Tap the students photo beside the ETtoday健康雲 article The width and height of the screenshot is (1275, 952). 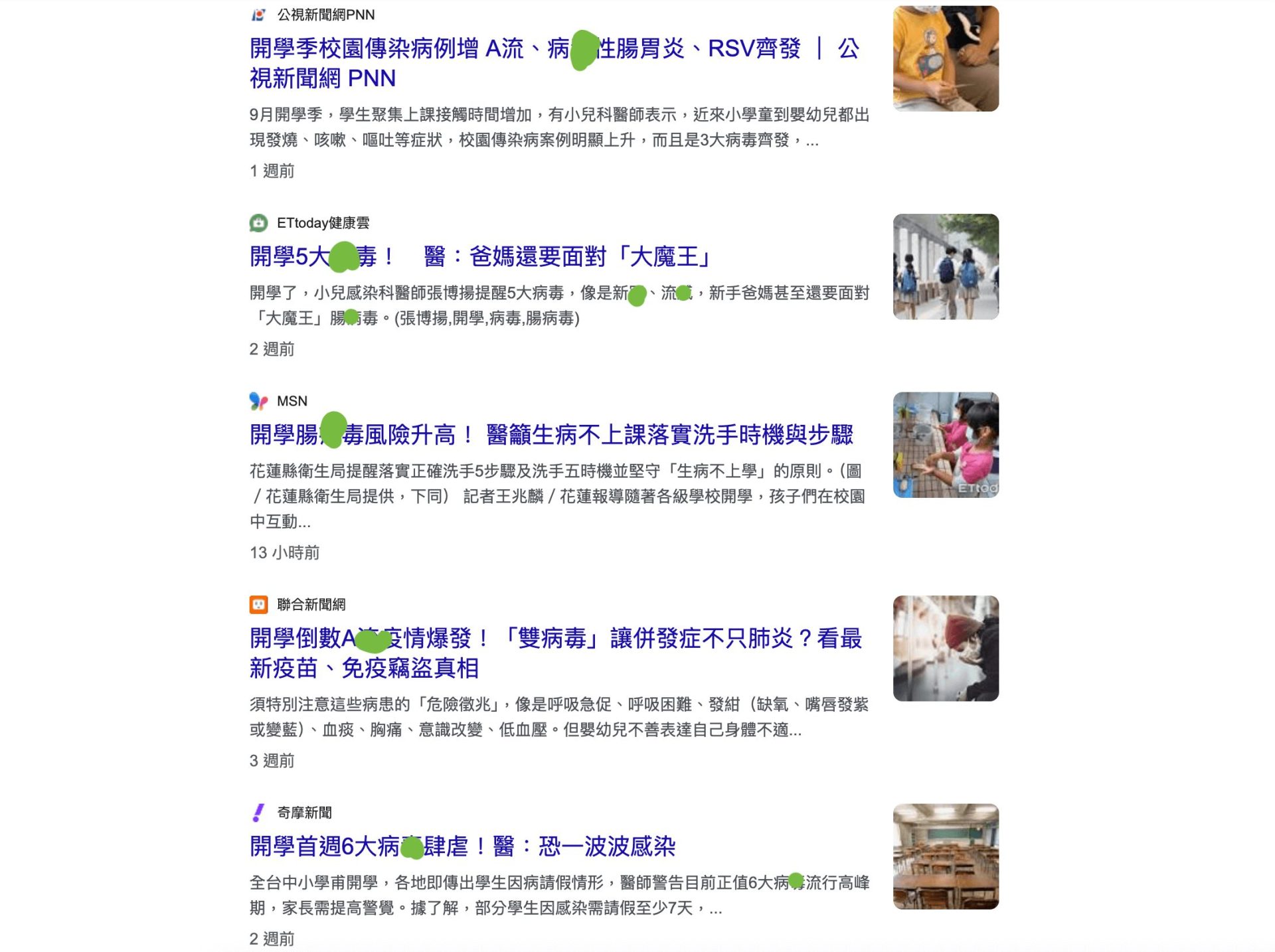946,267
